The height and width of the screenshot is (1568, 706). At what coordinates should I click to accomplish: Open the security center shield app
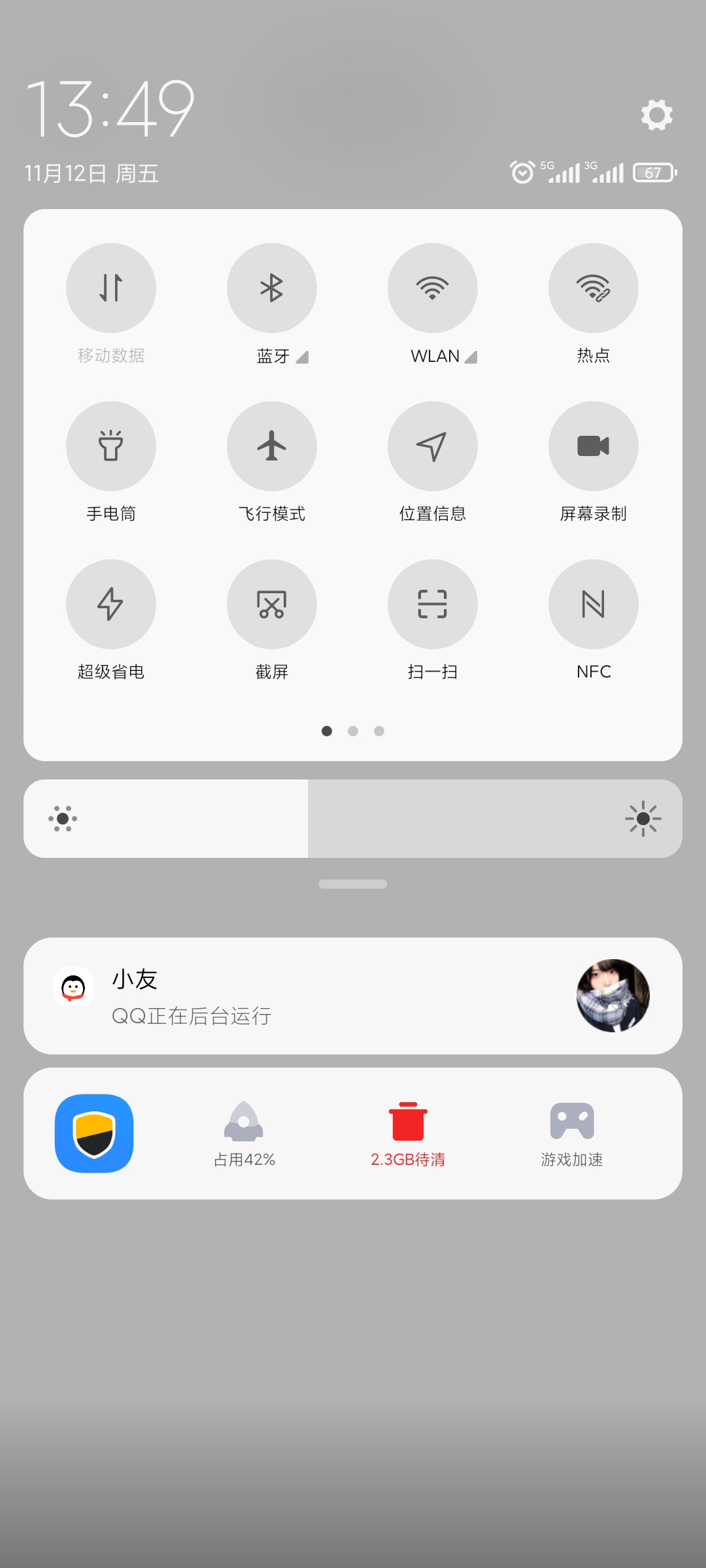pyautogui.click(x=94, y=1134)
